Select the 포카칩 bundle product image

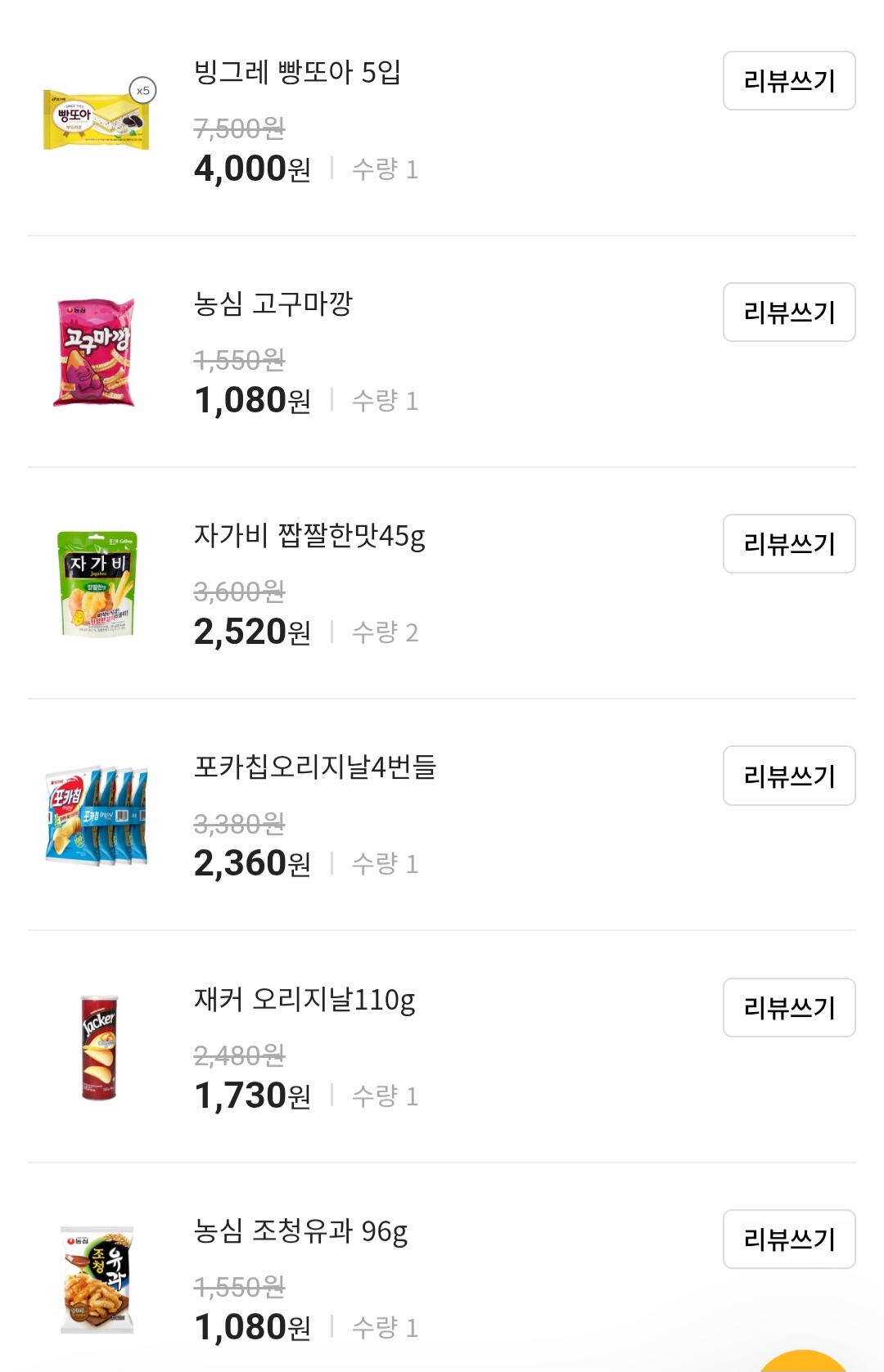(x=97, y=816)
